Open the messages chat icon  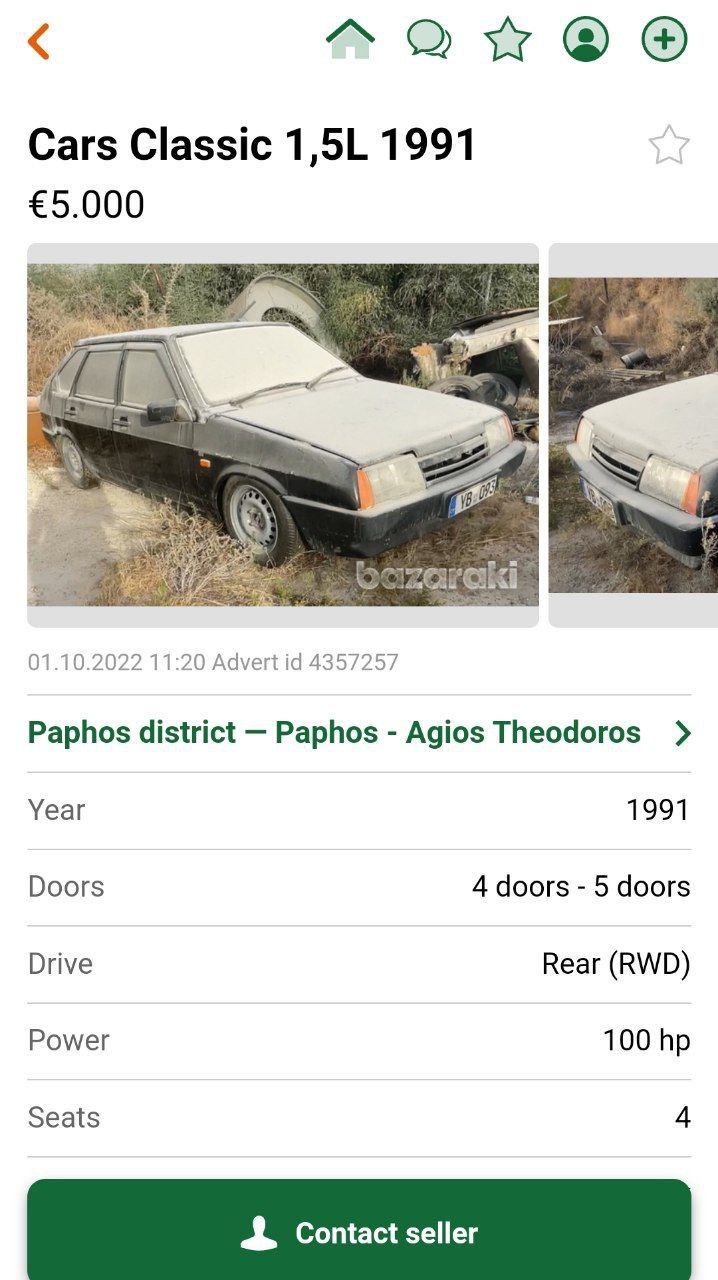click(428, 40)
